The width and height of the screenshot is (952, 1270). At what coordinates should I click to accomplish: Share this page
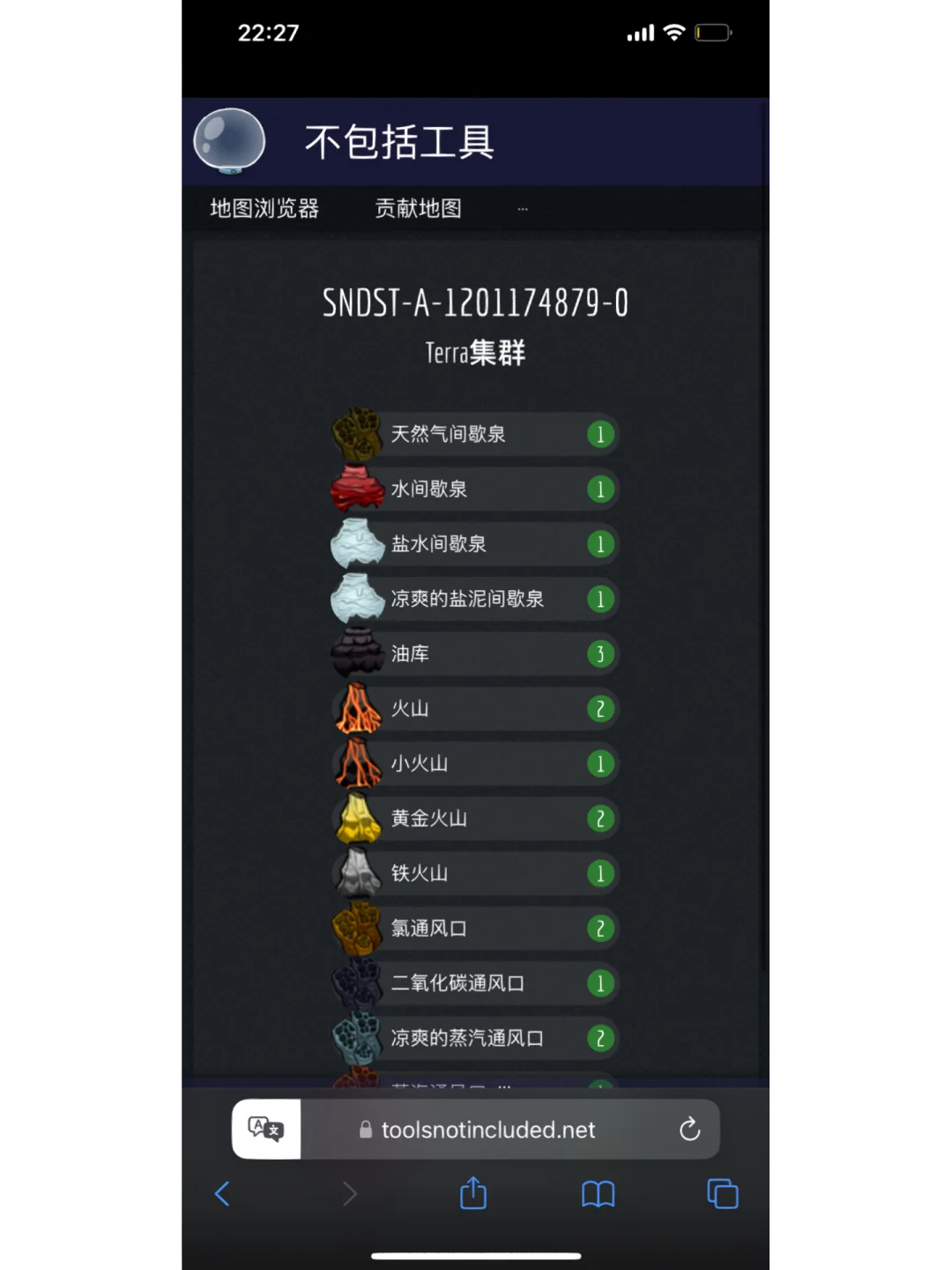point(473,1193)
